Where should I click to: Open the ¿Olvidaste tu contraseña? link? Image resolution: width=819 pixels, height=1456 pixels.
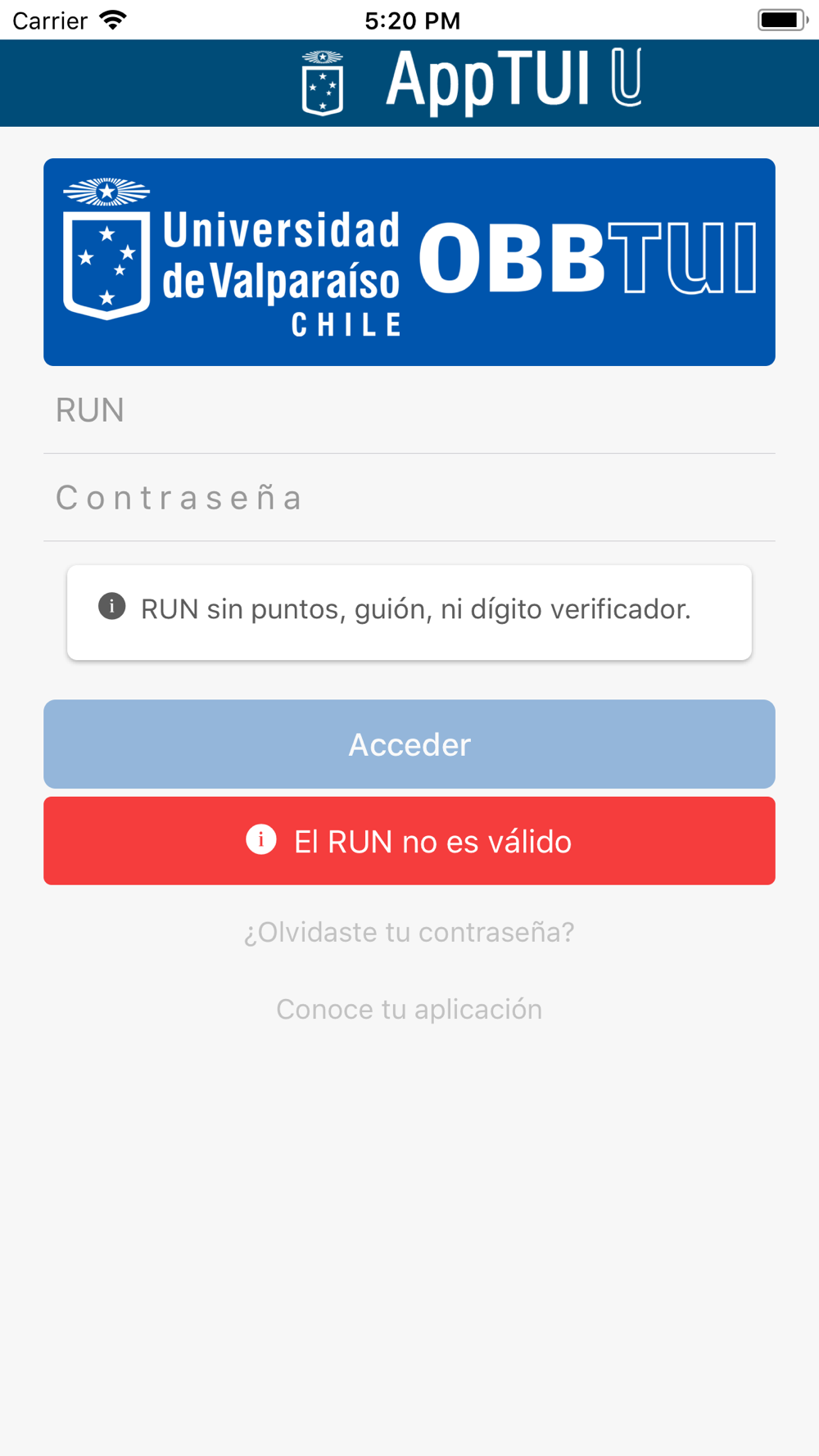(x=409, y=932)
